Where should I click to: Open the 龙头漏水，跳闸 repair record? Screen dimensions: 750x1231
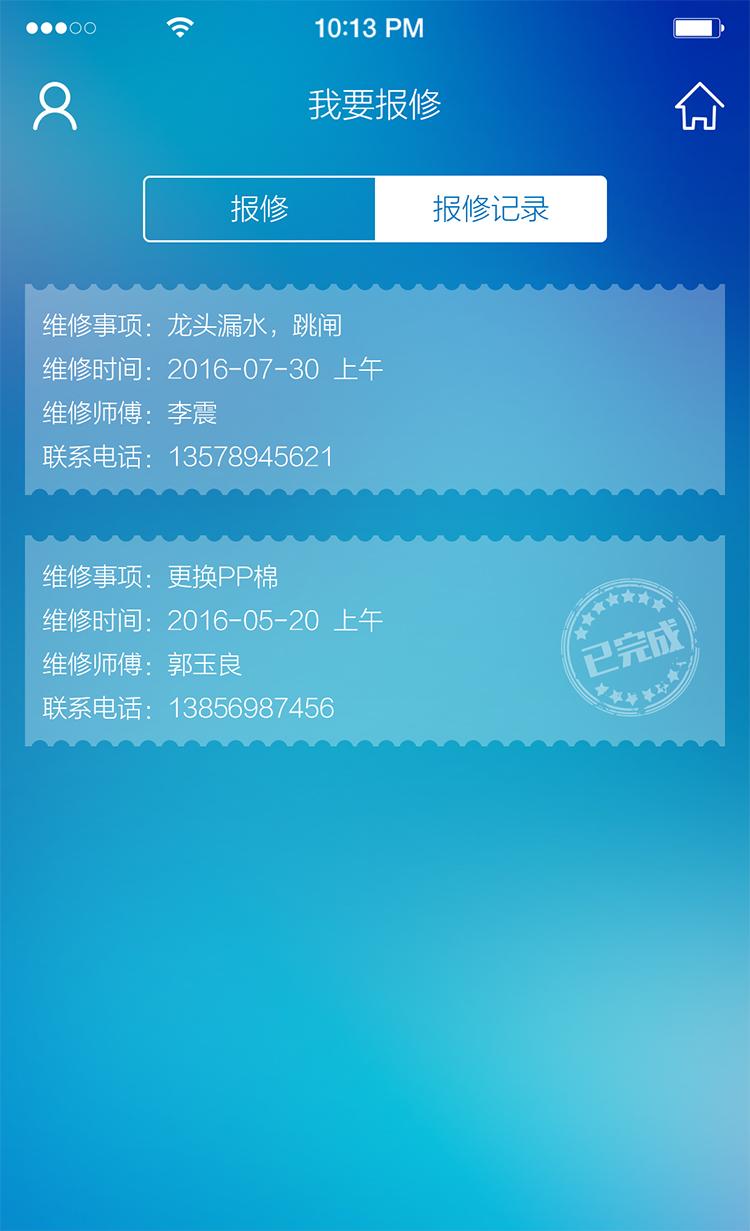pyautogui.click(x=374, y=390)
